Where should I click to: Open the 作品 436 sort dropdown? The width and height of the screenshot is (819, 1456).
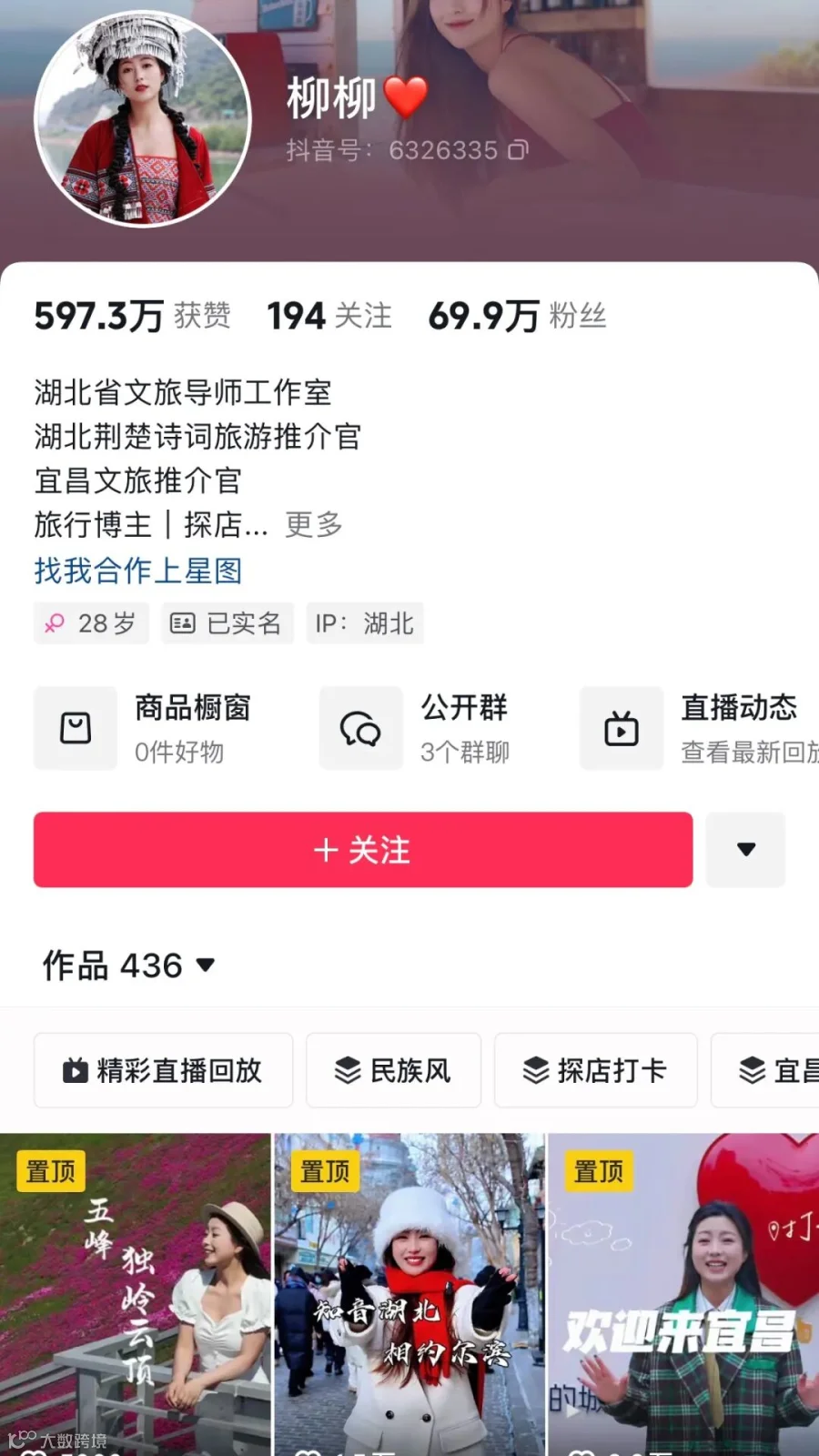[x=128, y=966]
